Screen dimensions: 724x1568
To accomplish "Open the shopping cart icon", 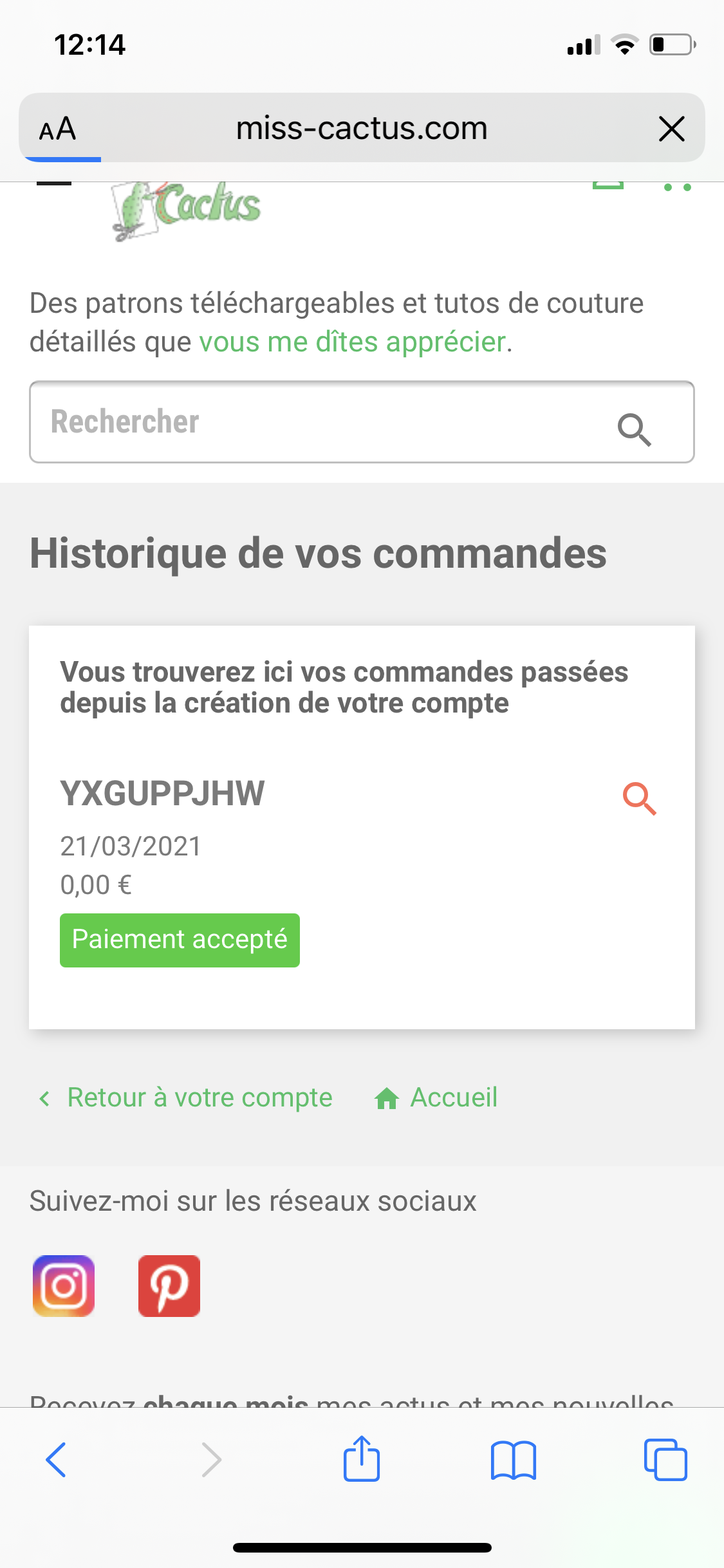I will pyautogui.click(x=608, y=187).
